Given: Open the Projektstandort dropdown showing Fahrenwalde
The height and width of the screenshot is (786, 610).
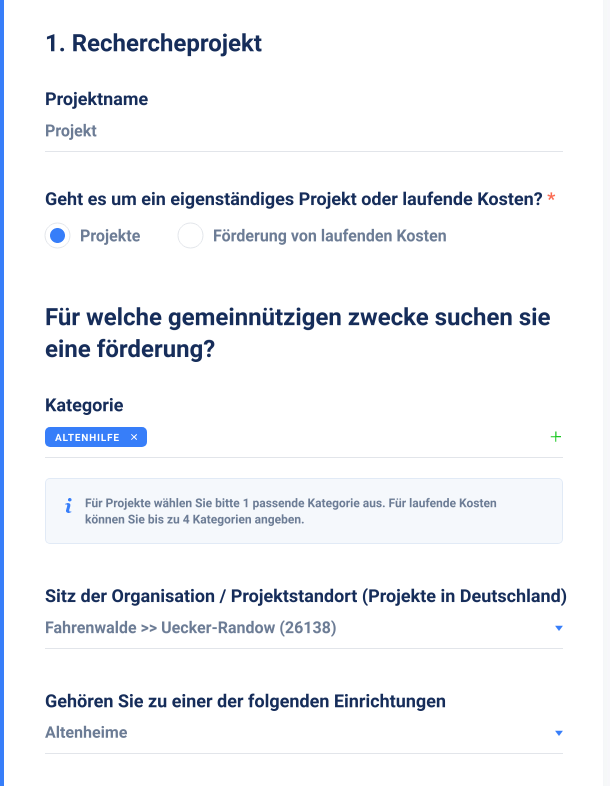Looking at the screenshot, I should [x=303, y=628].
